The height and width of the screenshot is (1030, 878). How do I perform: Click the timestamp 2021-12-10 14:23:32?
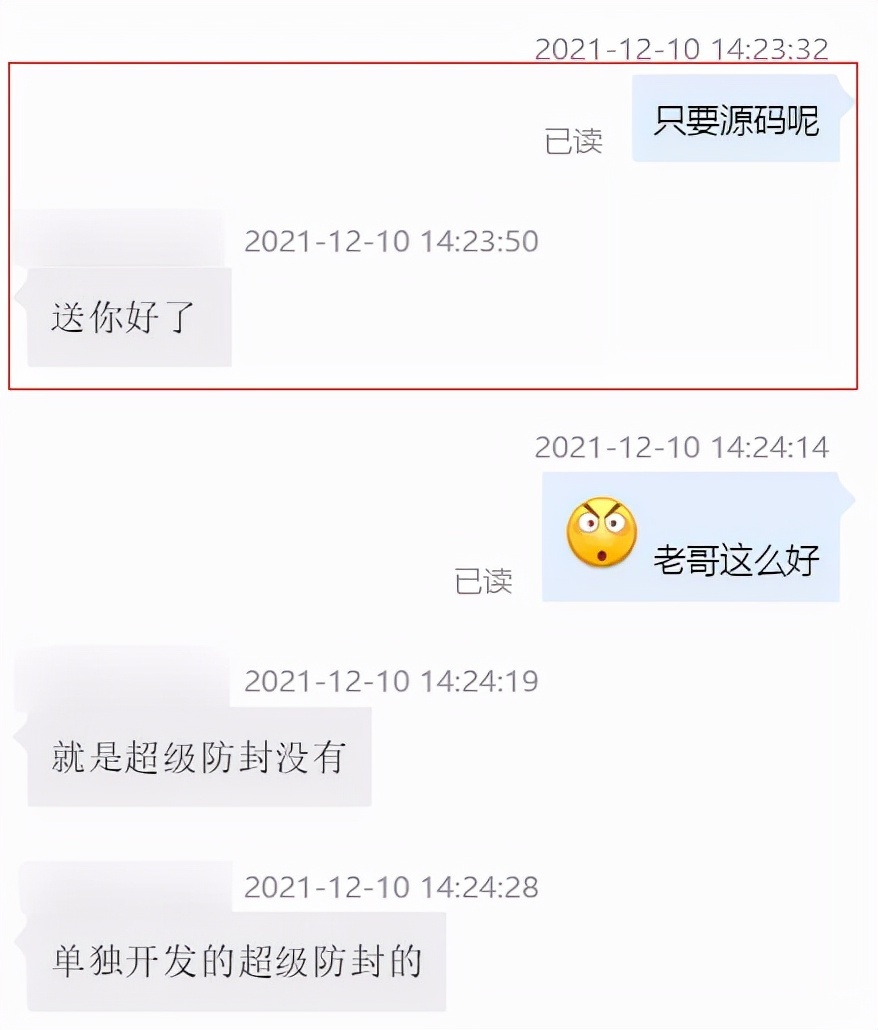[x=682, y=48]
